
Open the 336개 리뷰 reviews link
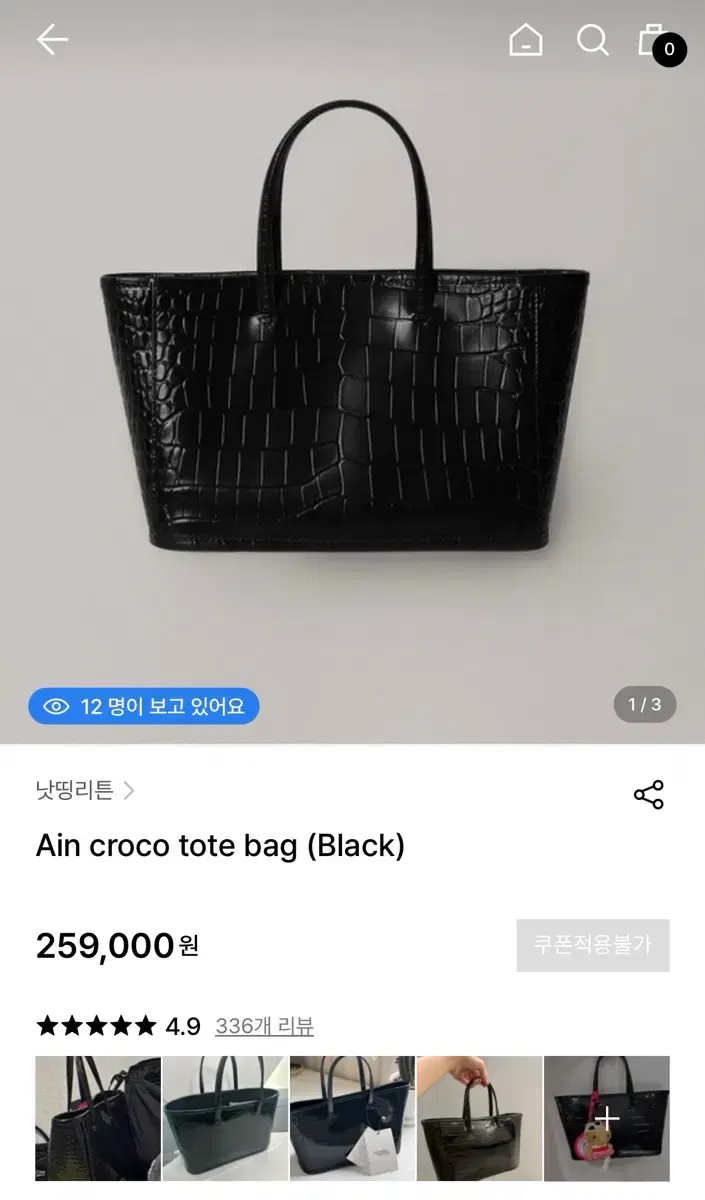(264, 1026)
